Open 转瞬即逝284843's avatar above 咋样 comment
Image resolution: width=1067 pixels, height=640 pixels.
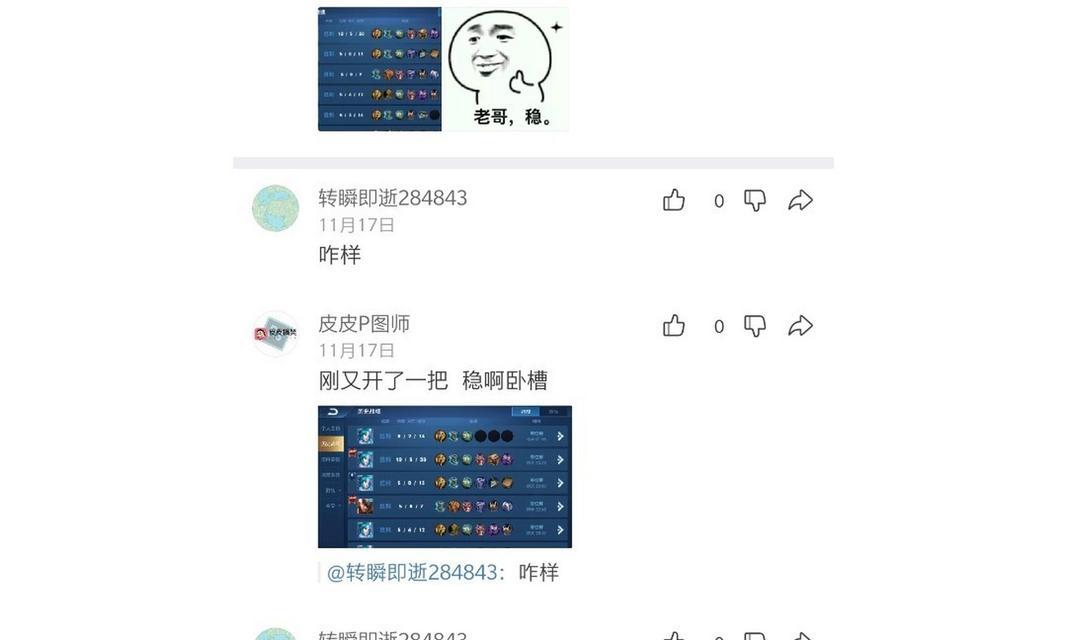(x=275, y=208)
